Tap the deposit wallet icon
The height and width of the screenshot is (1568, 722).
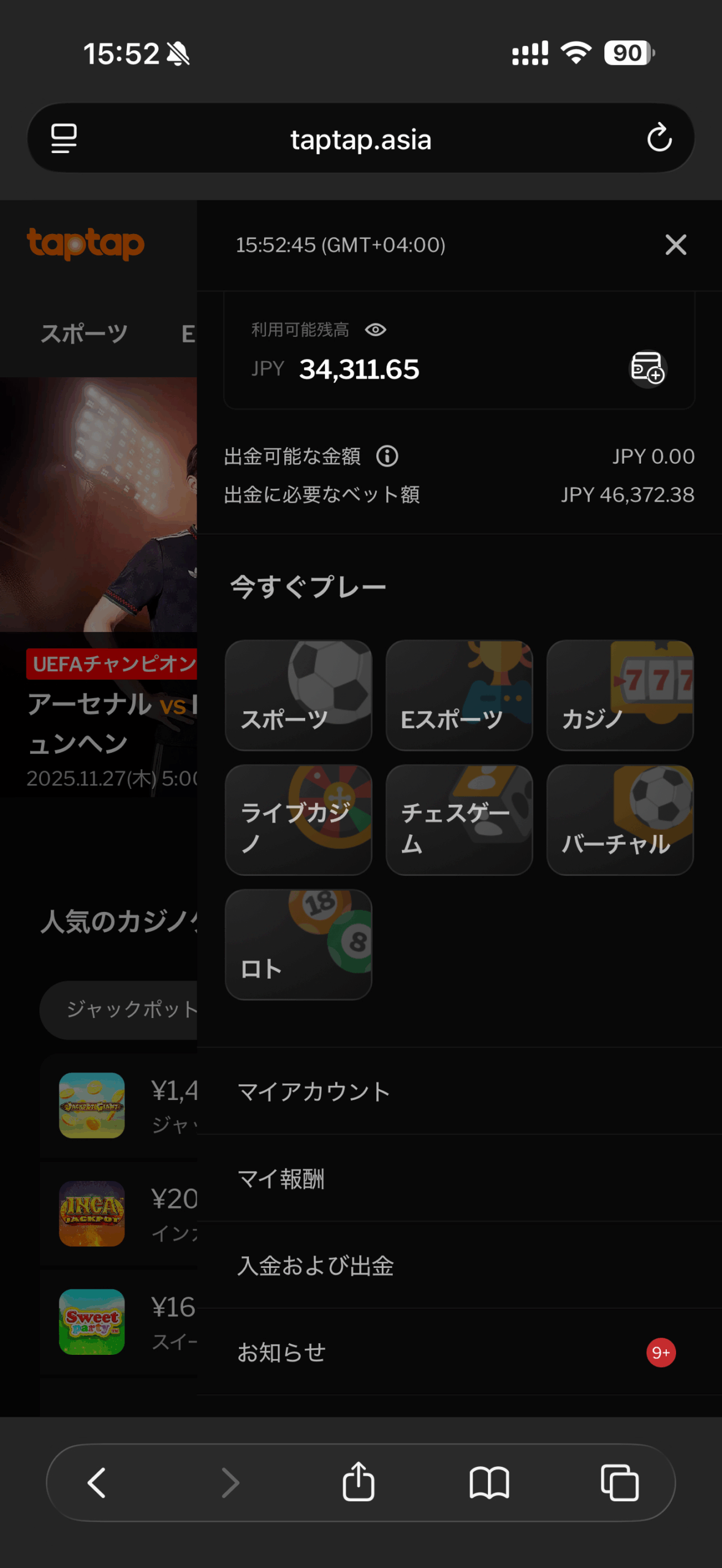point(647,368)
